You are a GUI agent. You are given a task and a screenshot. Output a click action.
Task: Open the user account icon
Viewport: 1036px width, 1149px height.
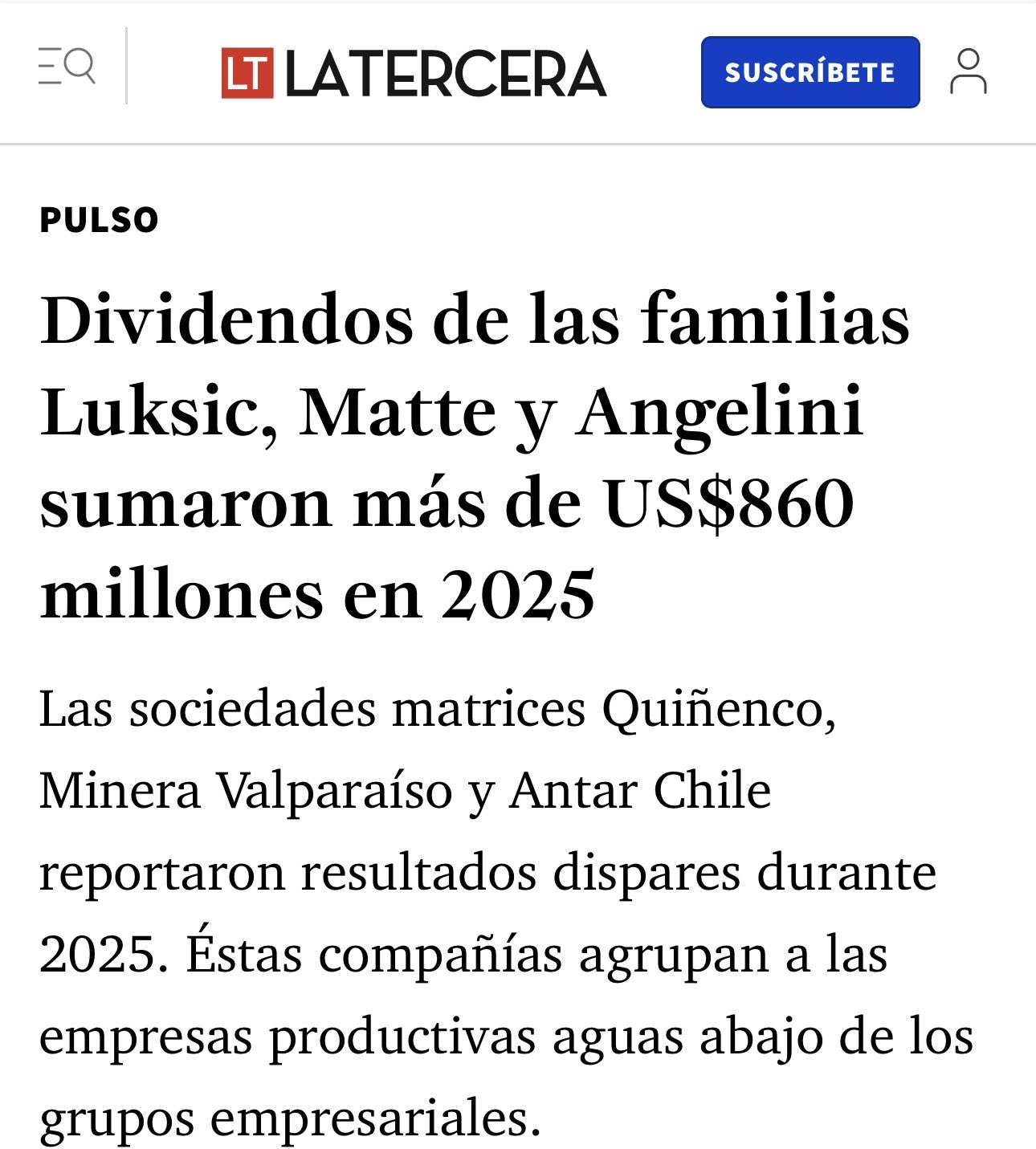(968, 71)
